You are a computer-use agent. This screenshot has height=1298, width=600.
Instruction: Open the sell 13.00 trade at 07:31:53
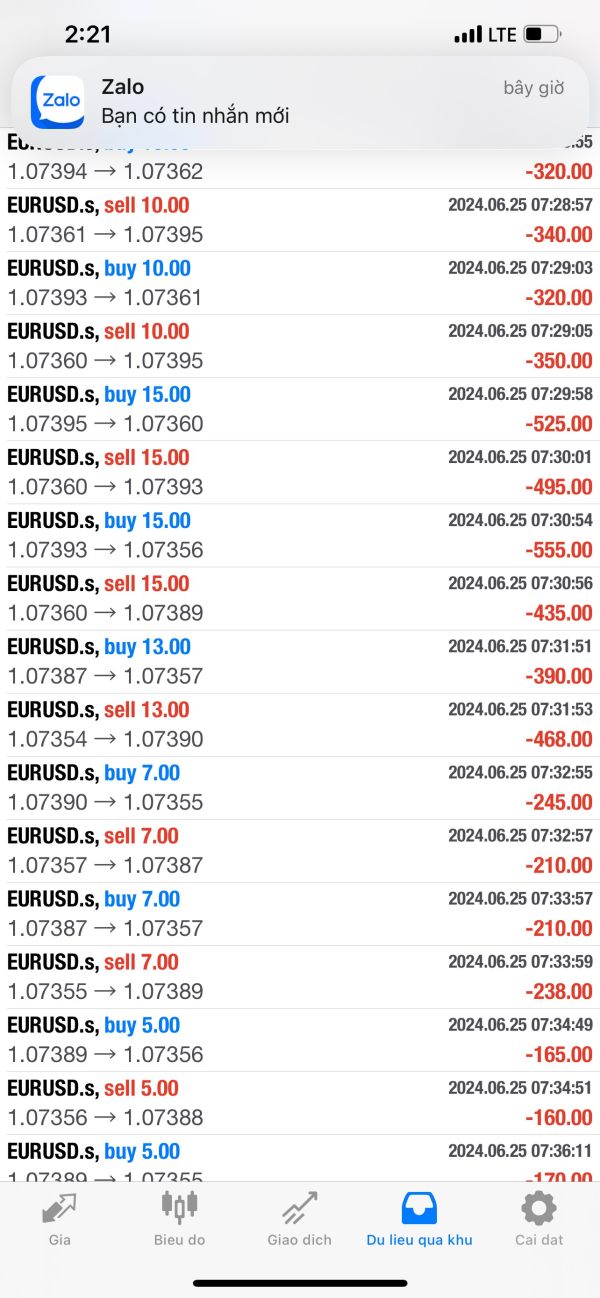point(300,724)
